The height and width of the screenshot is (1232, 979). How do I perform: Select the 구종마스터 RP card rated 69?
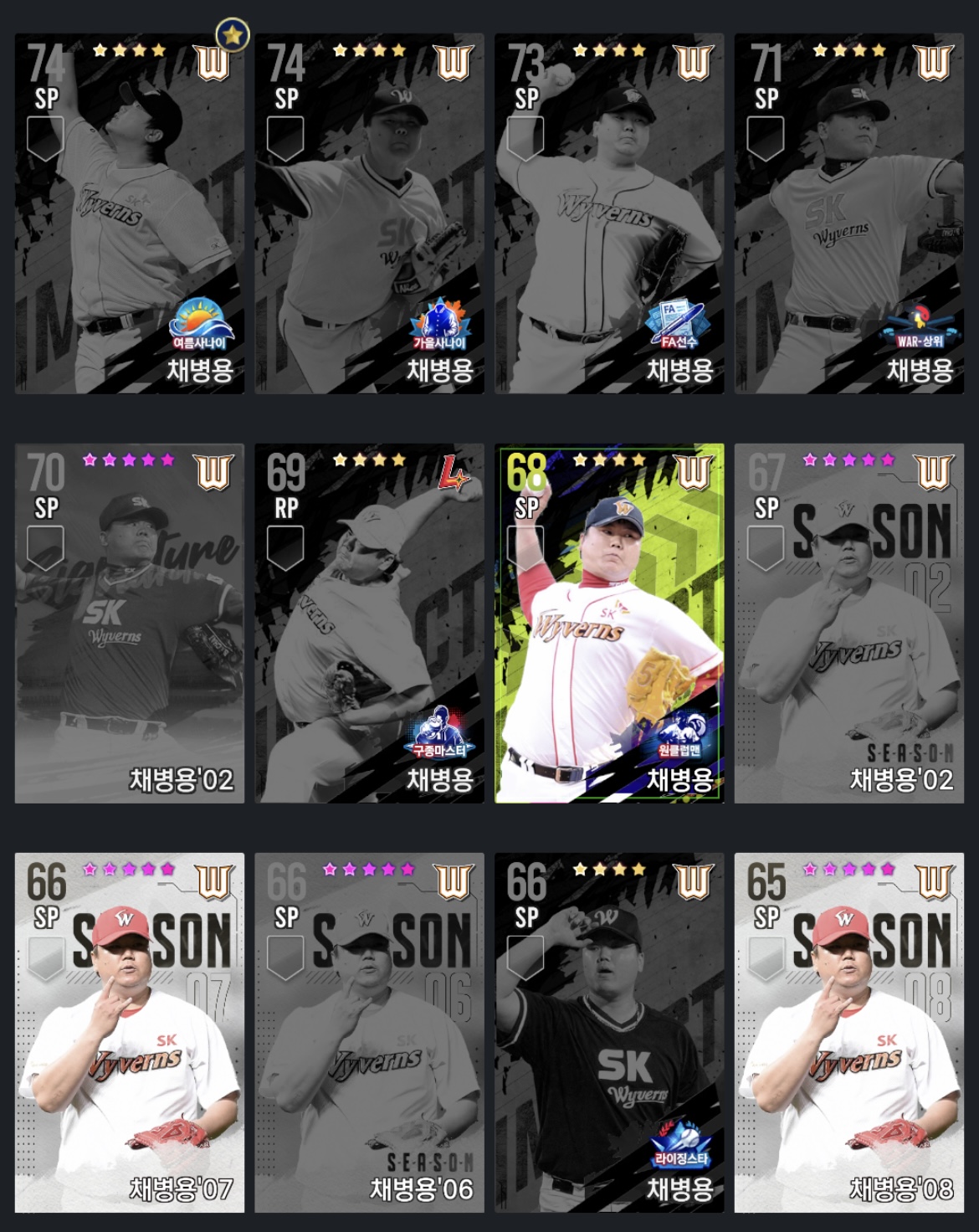(369, 624)
